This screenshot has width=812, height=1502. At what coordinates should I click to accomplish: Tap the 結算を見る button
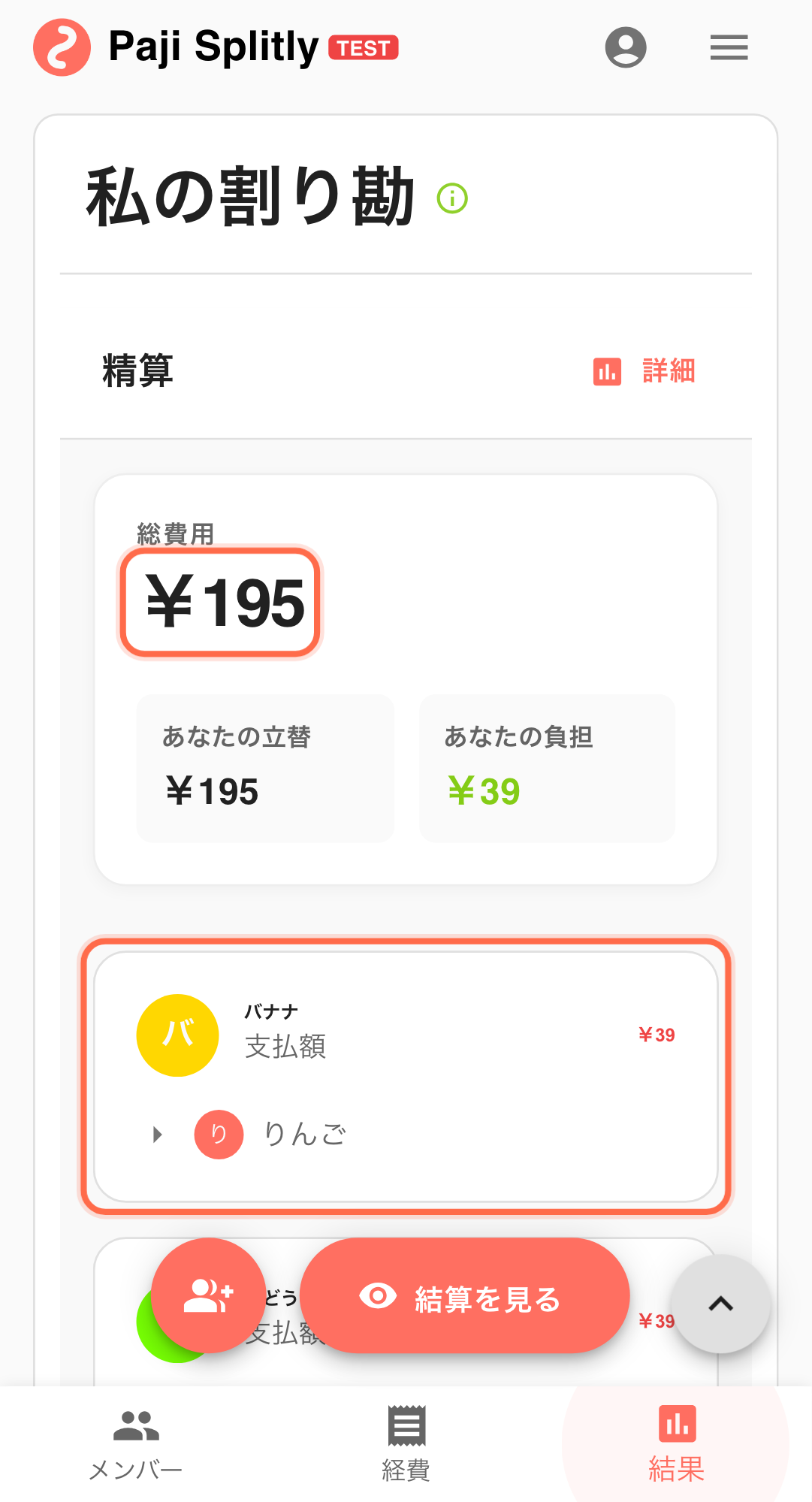tap(464, 1296)
